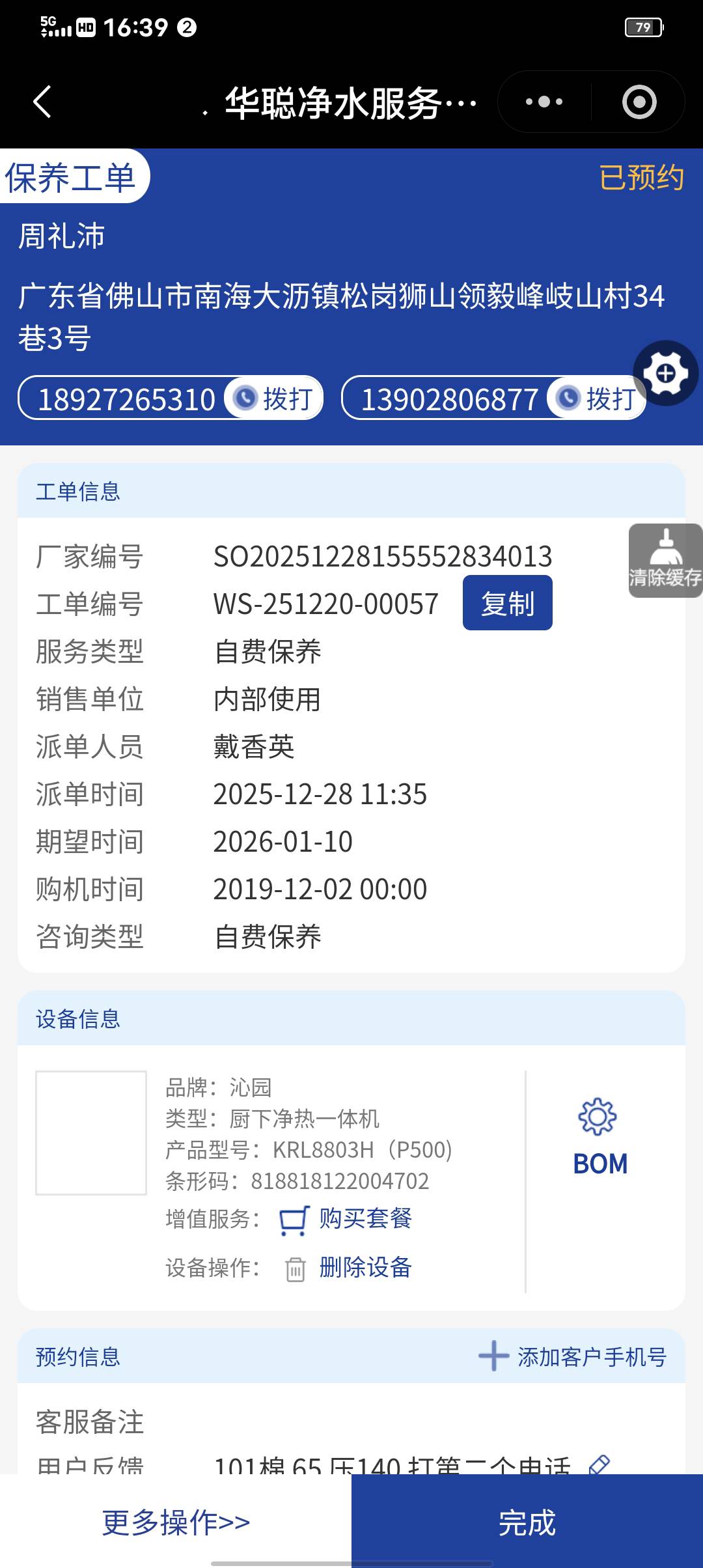Open the device image thumbnail
The image size is (703, 1568).
(x=91, y=1132)
